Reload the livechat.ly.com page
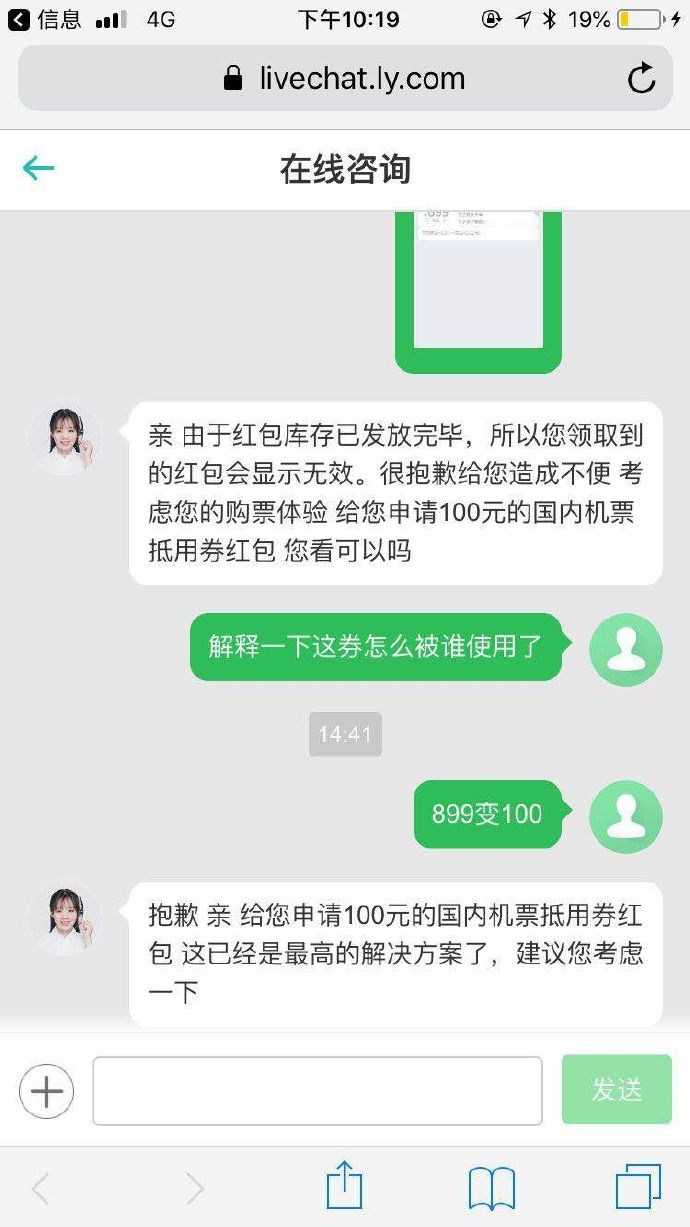The height and width of the screenshot is (1227, 690). pos(641,78)
